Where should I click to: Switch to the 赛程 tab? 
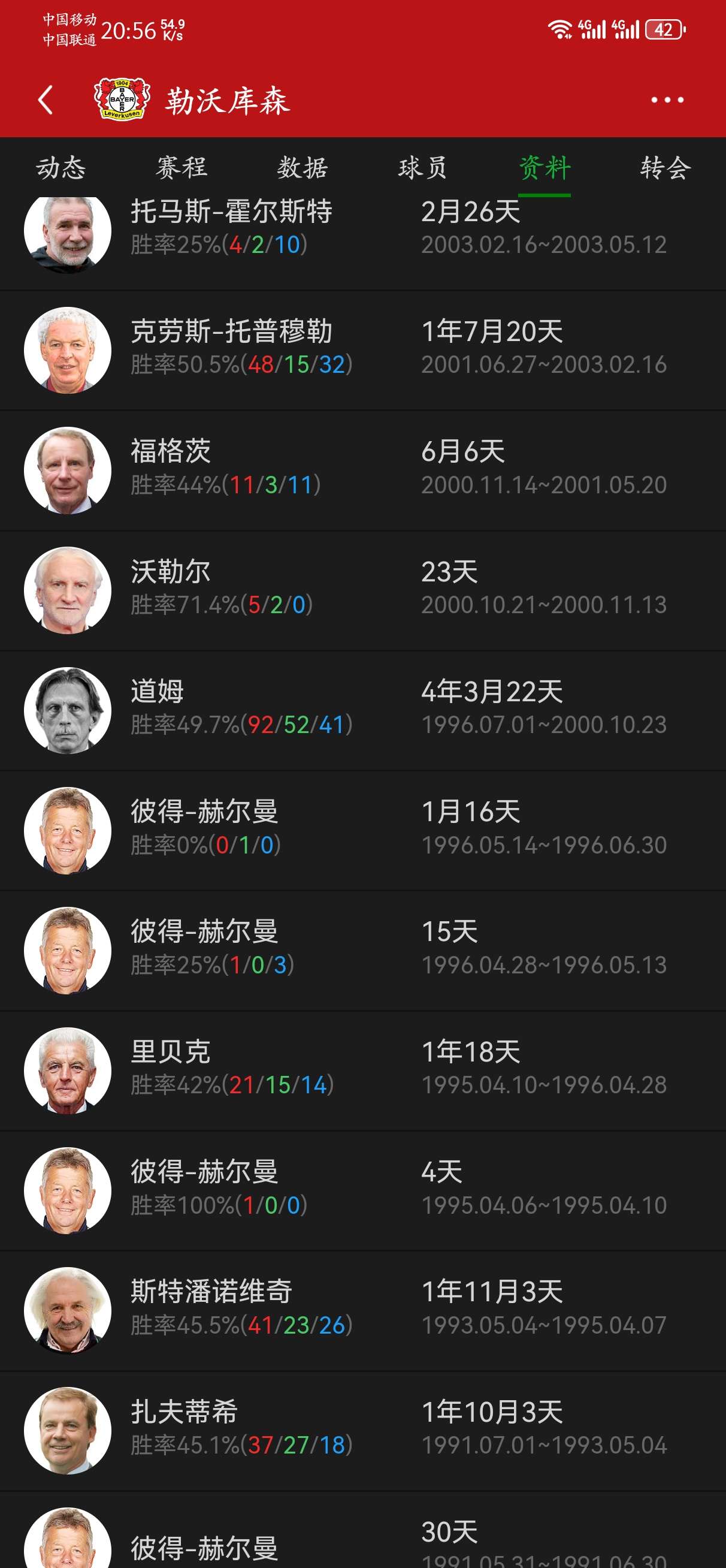[181, 167]
